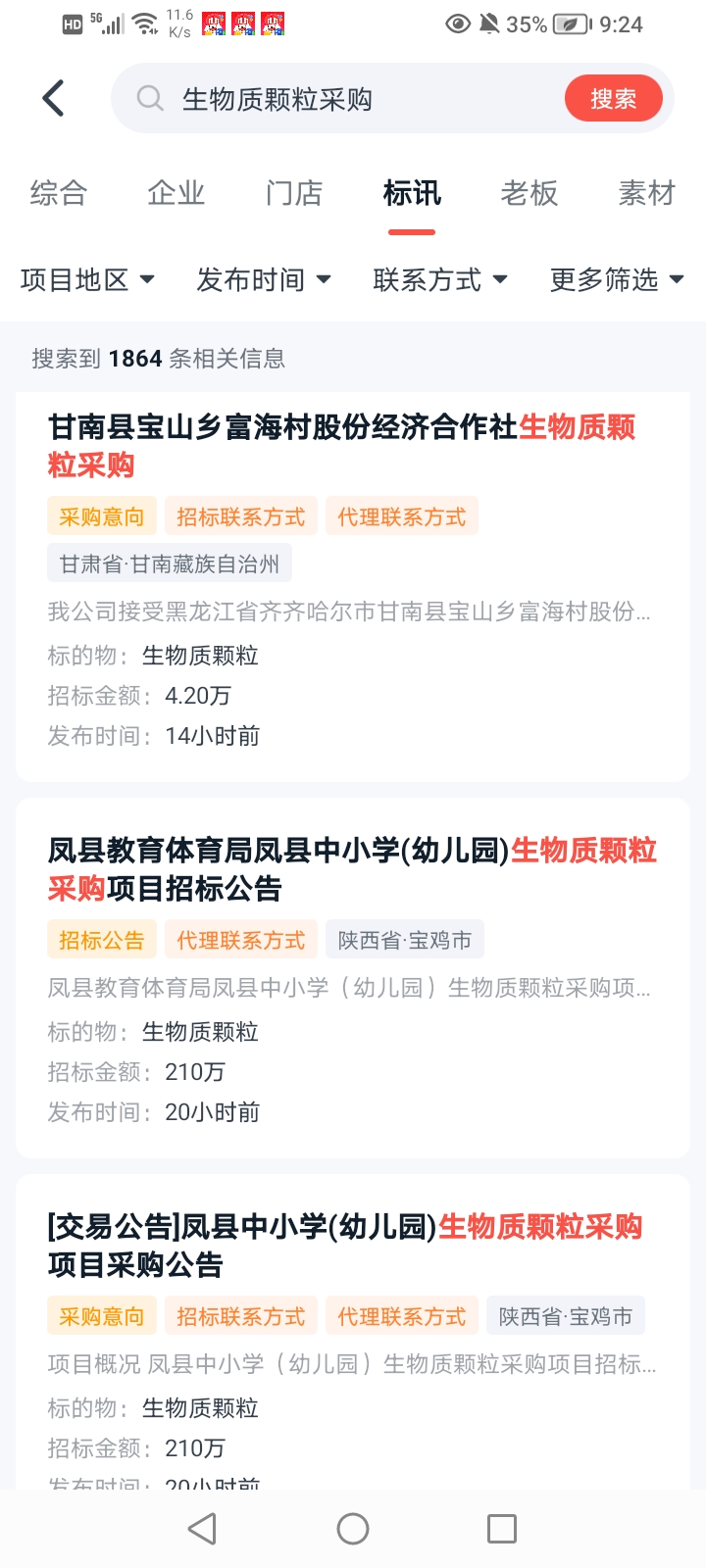Open the 甘南县宝山乡富海村股份经济合作社 tender card

343,446
